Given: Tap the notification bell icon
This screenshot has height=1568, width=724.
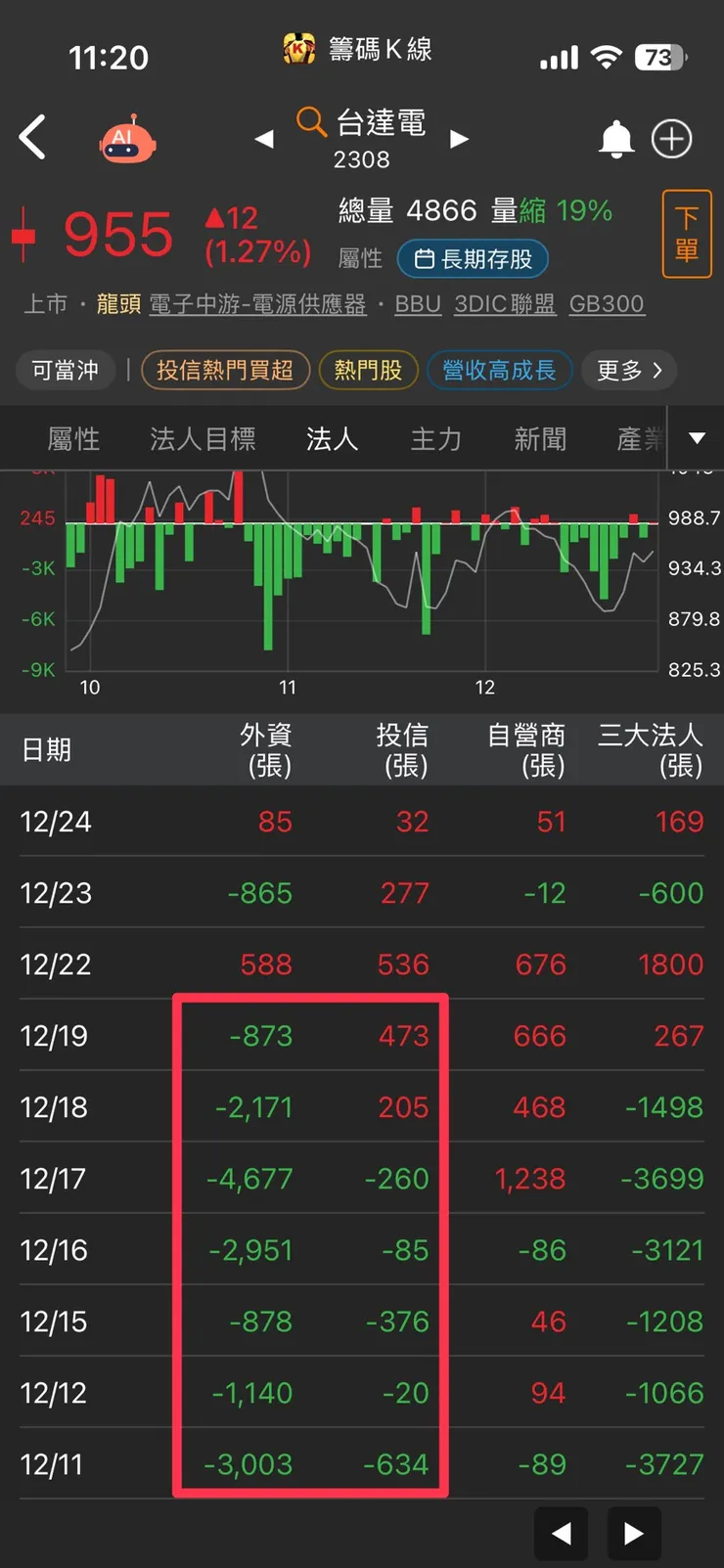Looking at the screenshot, I should pos(616,138).
